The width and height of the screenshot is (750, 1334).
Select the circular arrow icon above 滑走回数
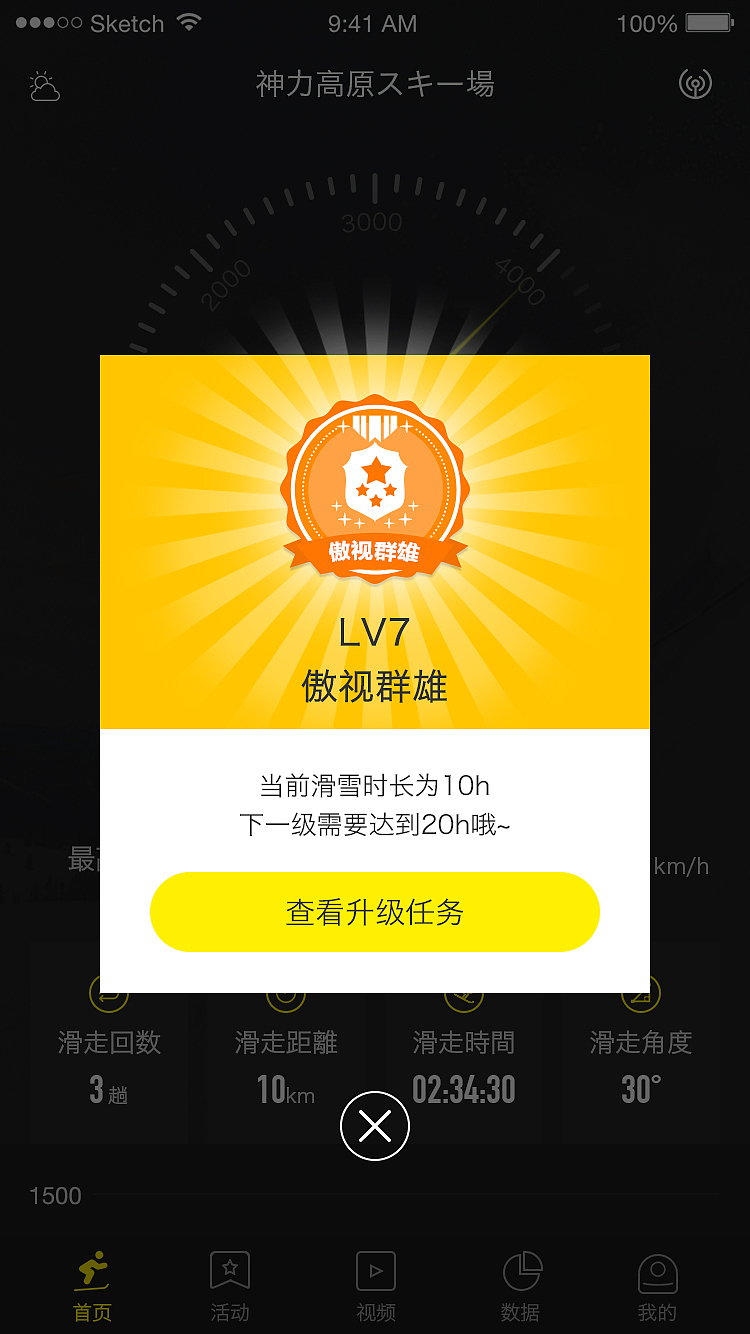[108, 995]
